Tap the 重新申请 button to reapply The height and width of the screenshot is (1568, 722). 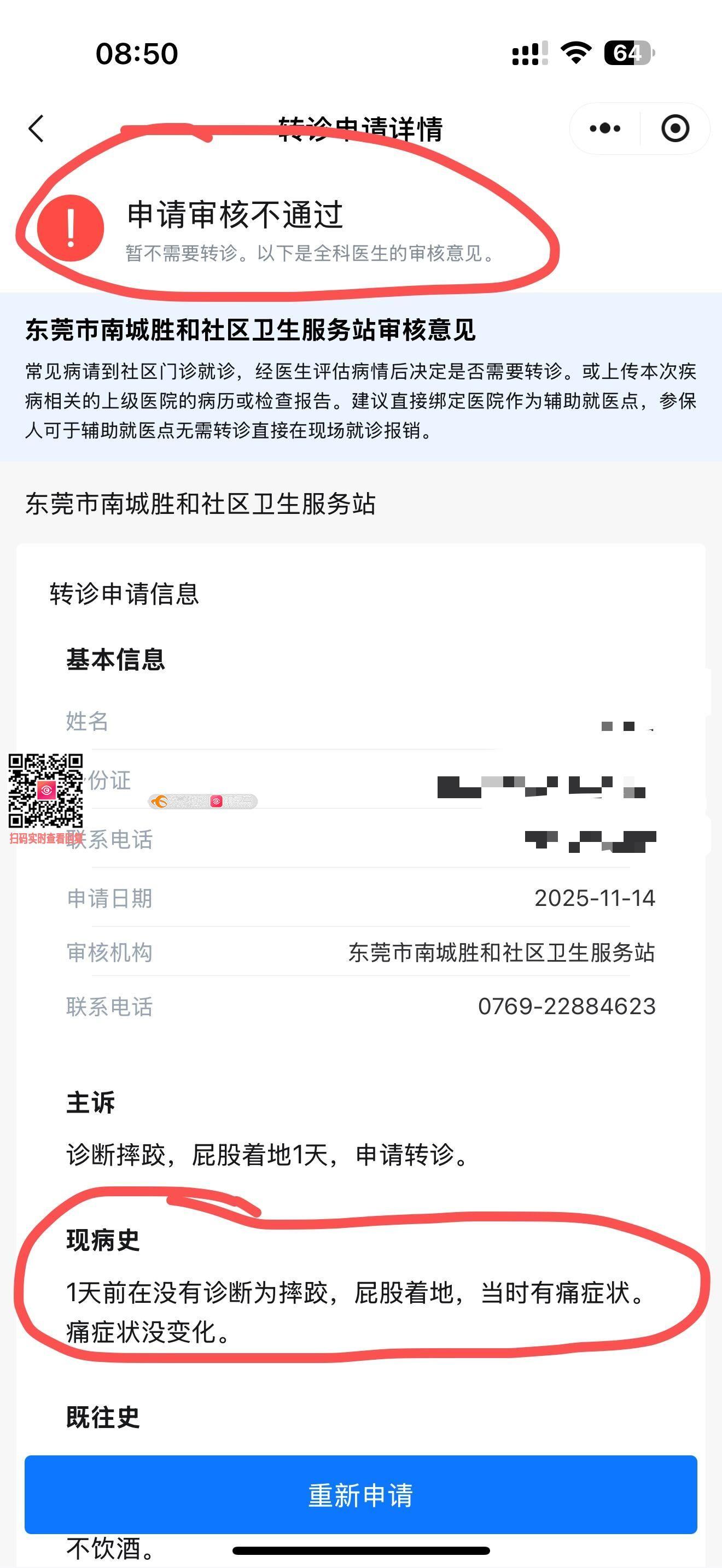pos(360,1495)
